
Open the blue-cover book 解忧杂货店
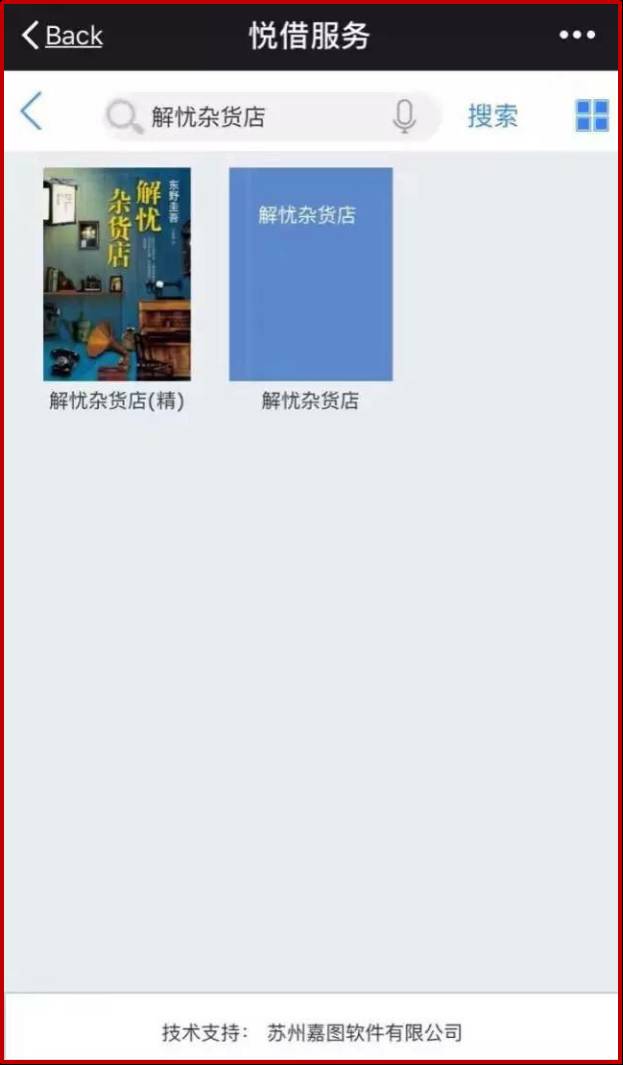click(x=310, y=275)
